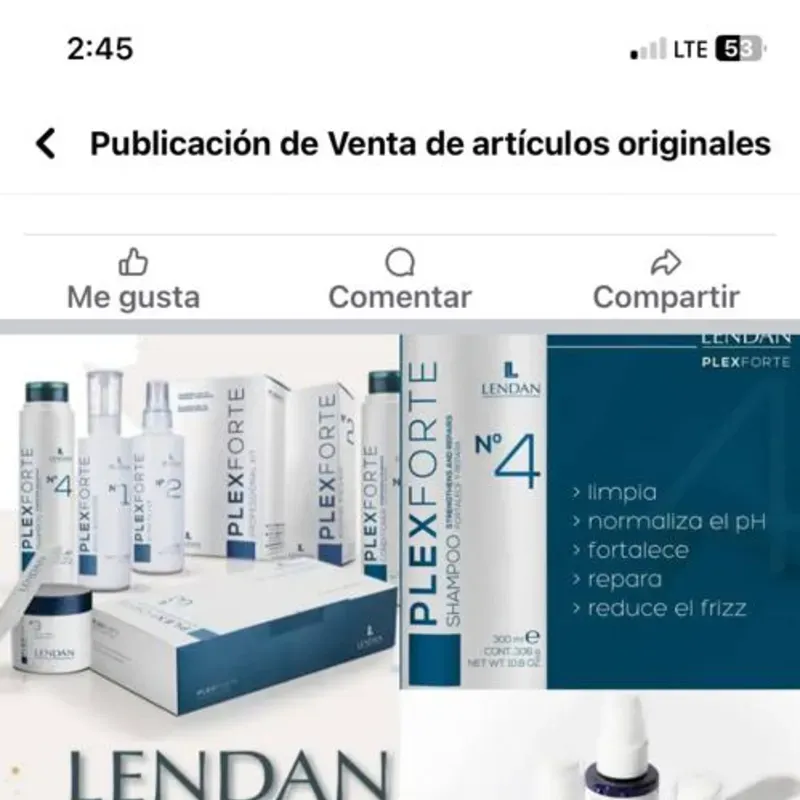Image resolution: width=800 pixels, height=800 pixels.
Task: Share the post using Compartir
Action: coord(666,280)
